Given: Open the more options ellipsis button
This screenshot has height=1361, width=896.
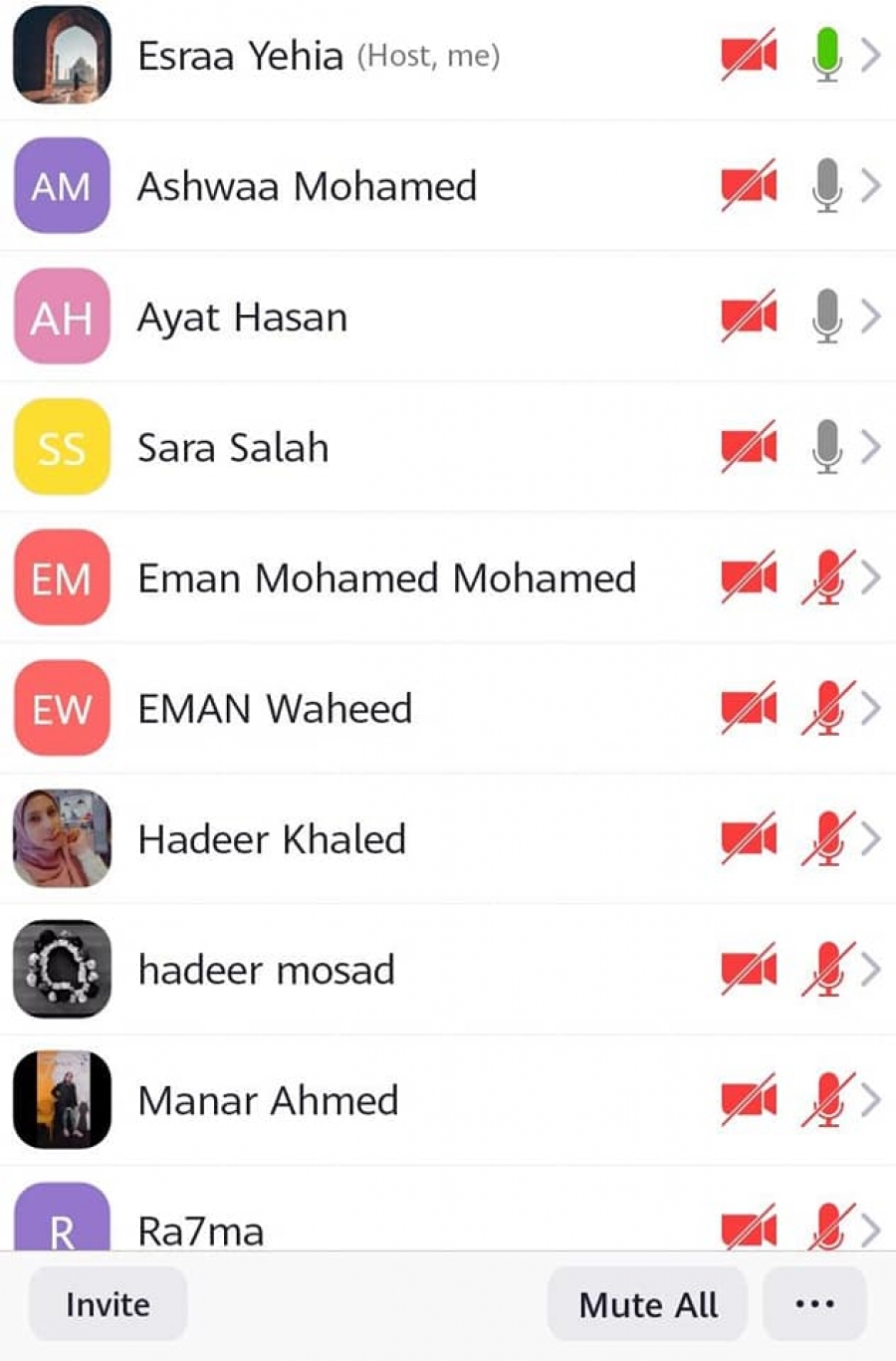Looking at the screenshot, I should [814, 1304].
